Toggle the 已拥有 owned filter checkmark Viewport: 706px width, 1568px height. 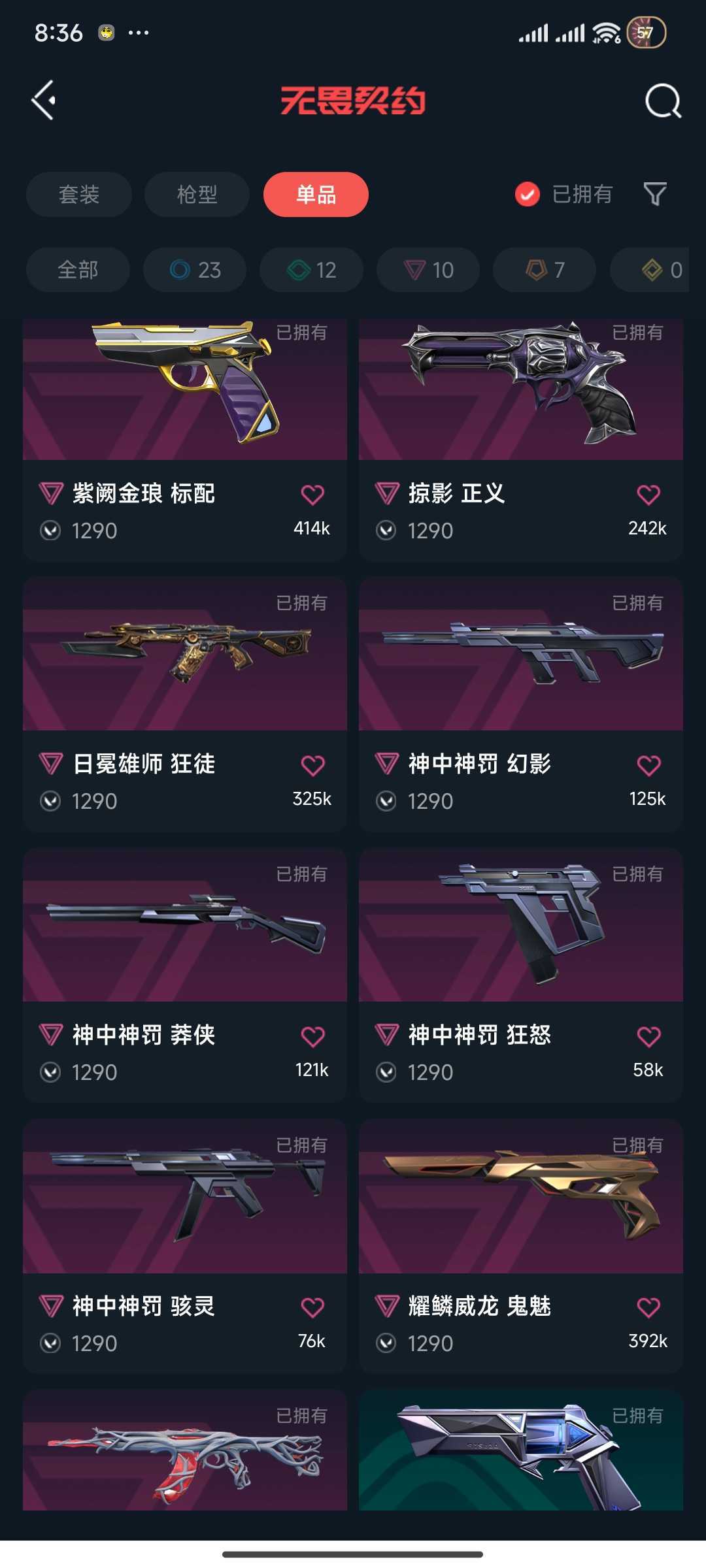(x=527, y=194)
